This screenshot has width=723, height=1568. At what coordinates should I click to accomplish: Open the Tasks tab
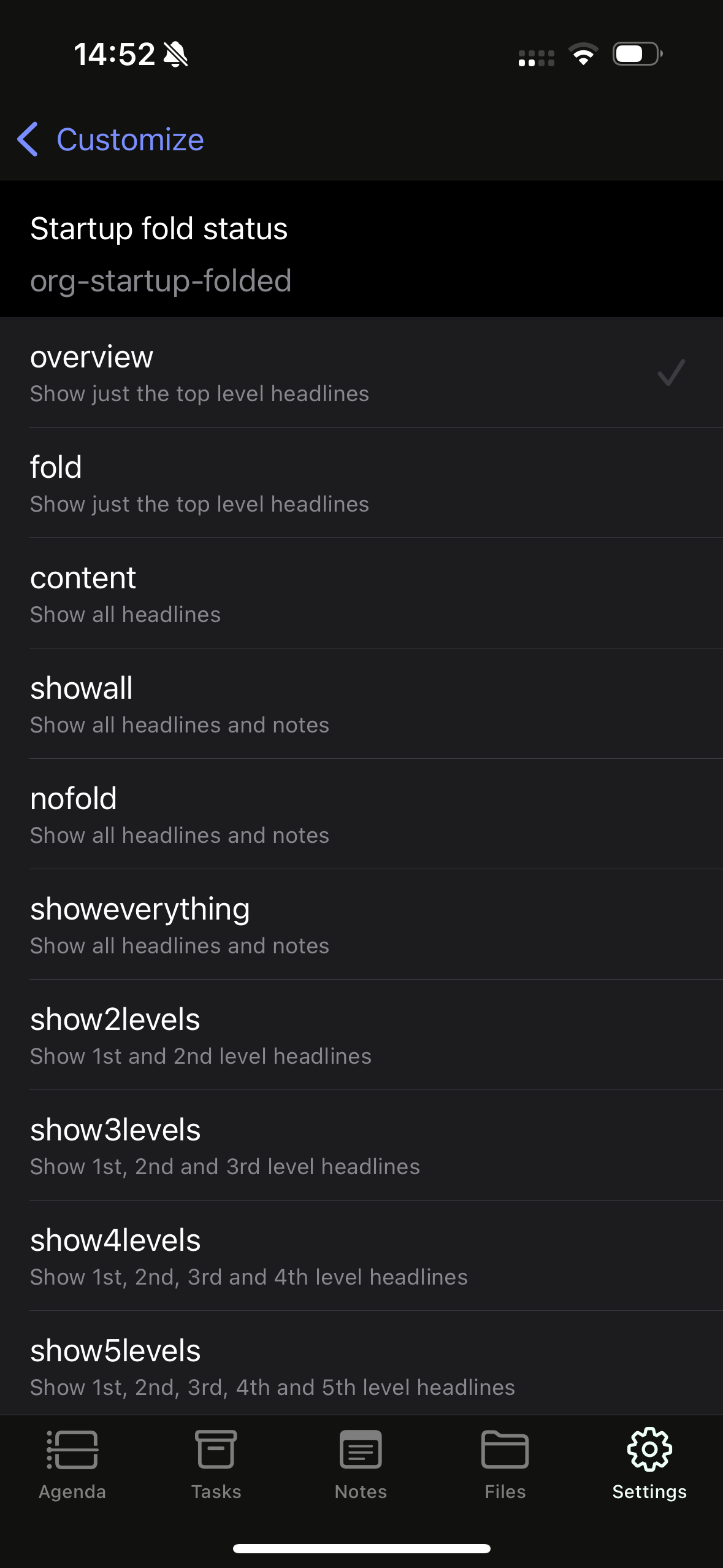click(216, 1464)
